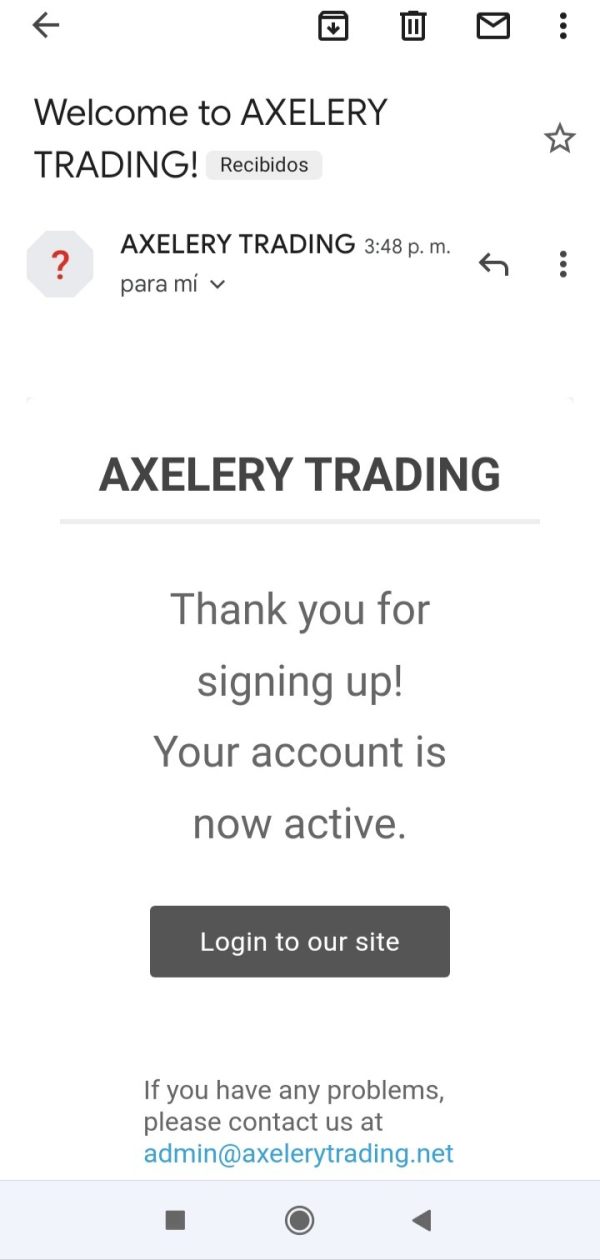View the AXELERY TRADING sender avatar
This screenshot has height=1260, width=600.
pos(60,264)
